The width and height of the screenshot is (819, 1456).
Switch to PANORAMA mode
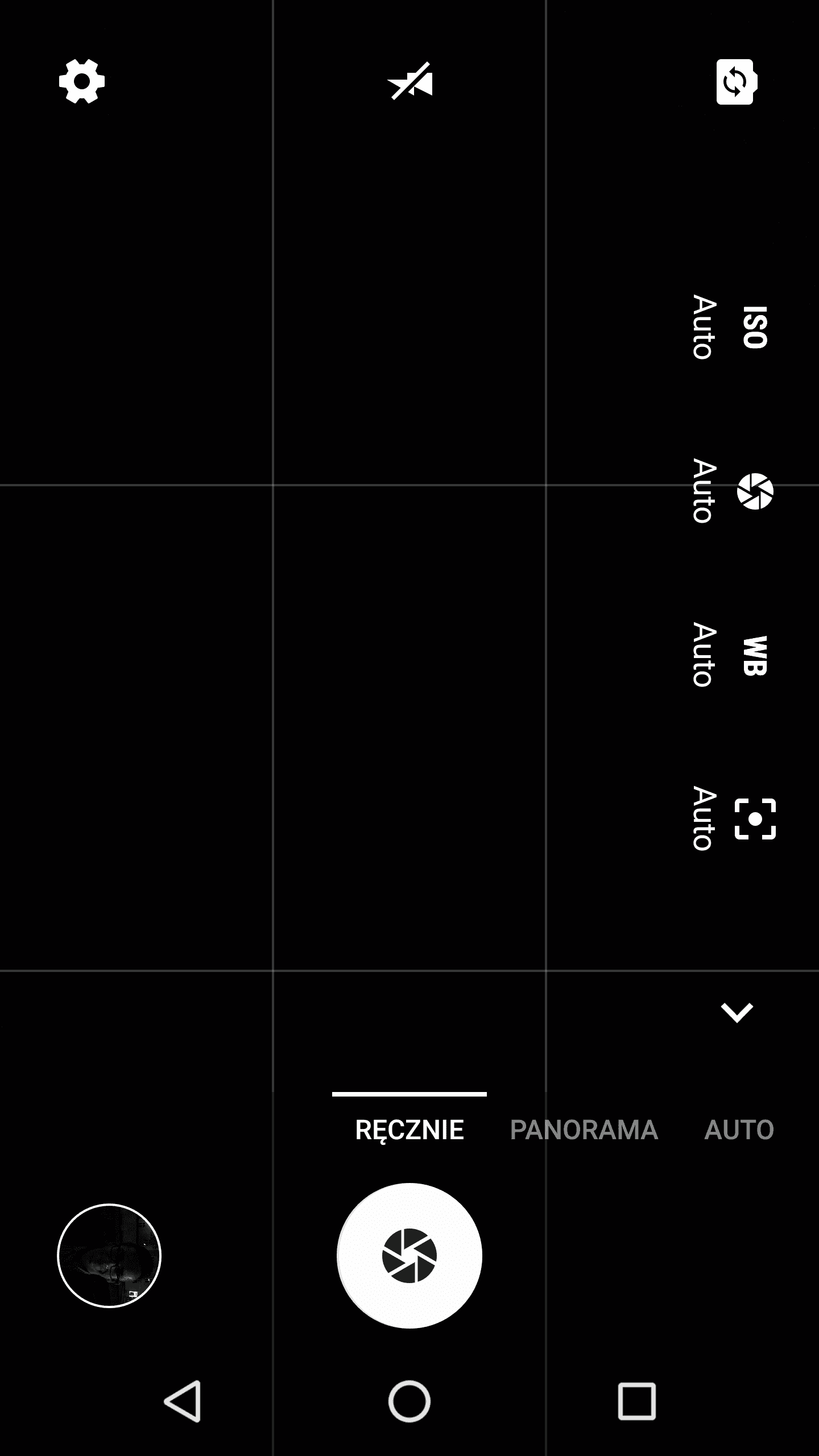point(584,1130)
